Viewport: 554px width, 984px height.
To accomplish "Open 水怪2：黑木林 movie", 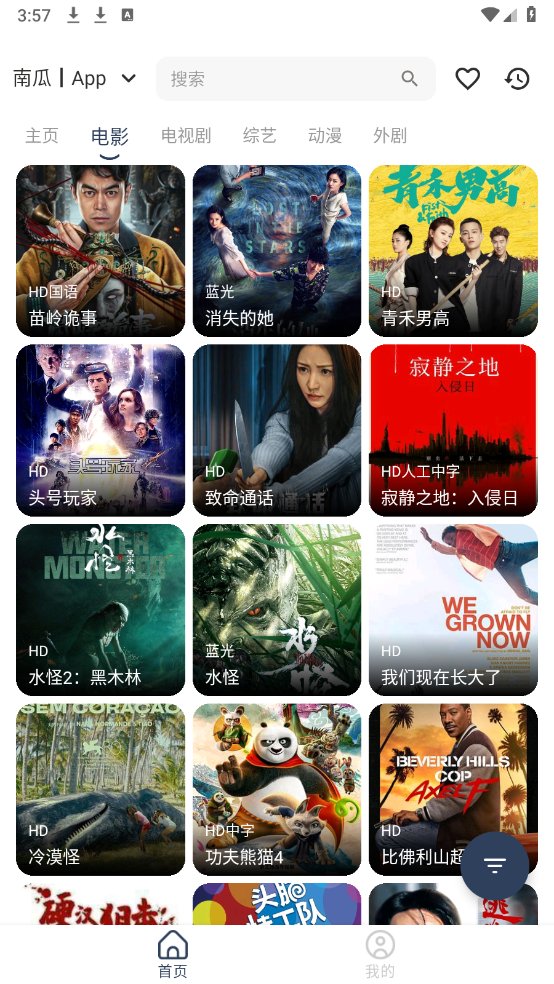I will pyautogui.click(x=100, y=610).
